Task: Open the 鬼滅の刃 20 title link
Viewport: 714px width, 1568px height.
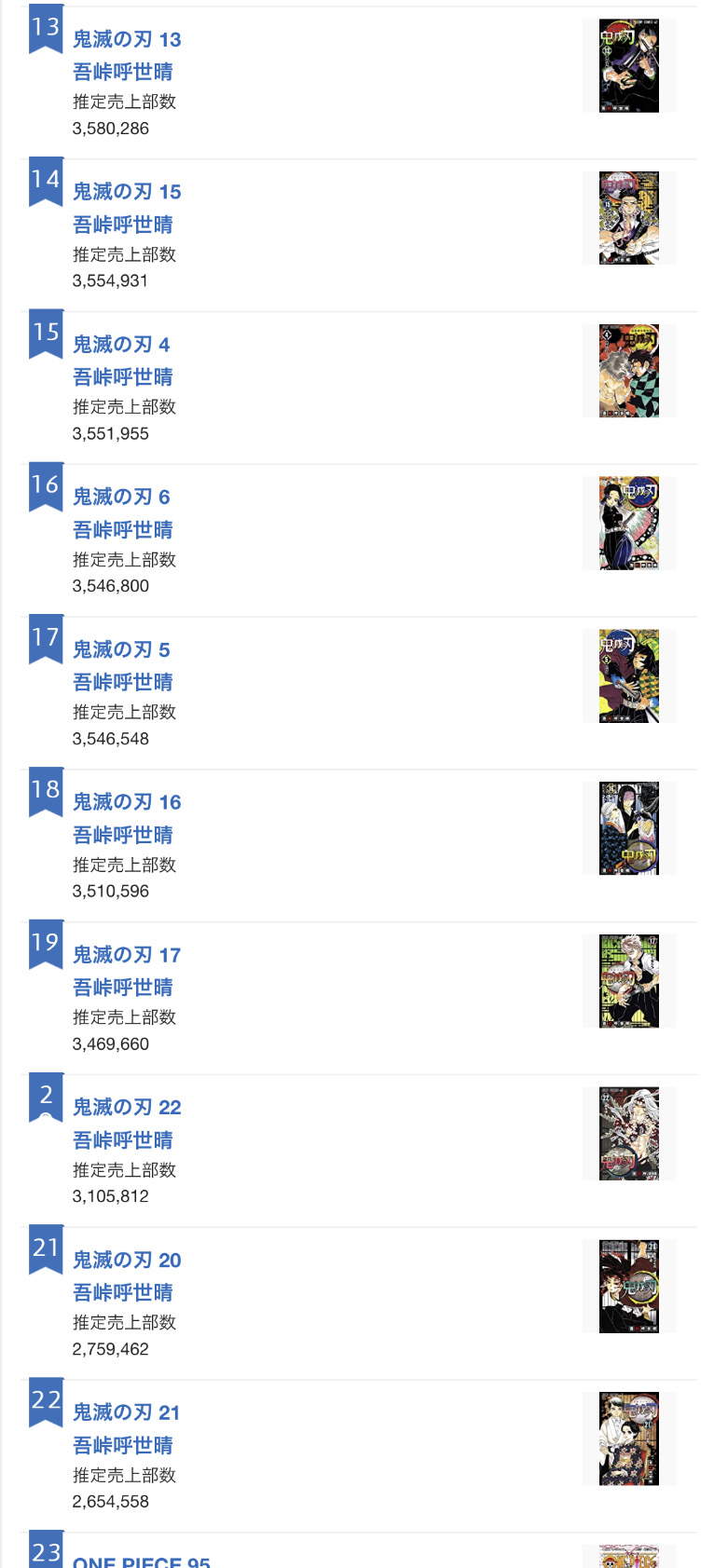Action: click(x=127, y=1260)
